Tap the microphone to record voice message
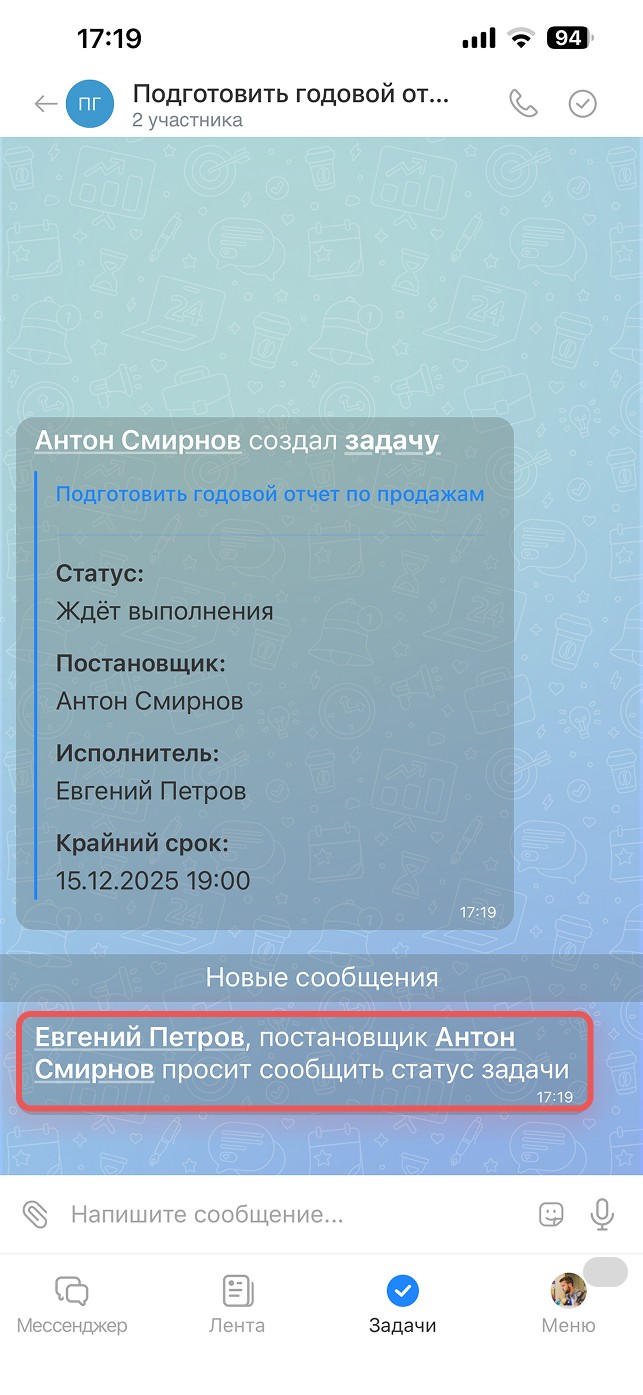This screenshot has width=643, height=1395. click(602, 1214)
